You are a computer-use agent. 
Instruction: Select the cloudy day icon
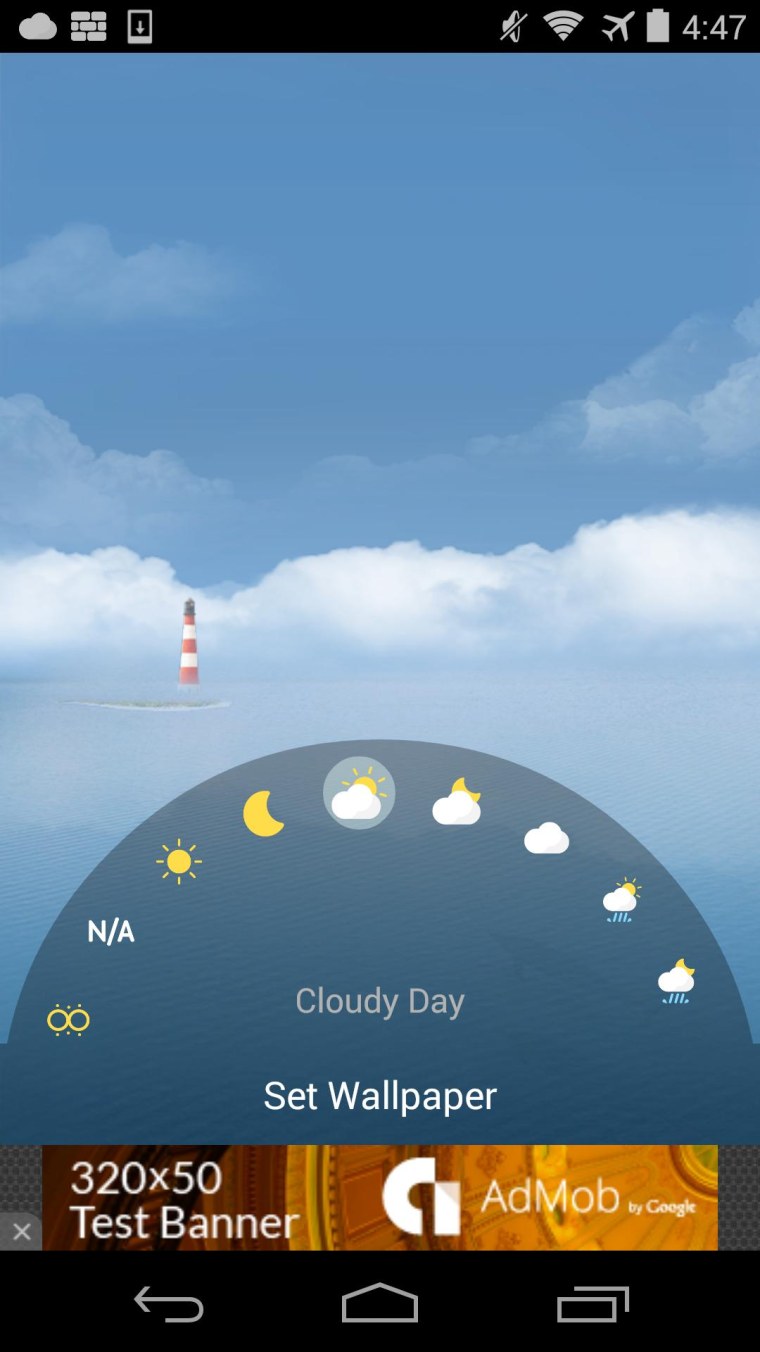tap(358, 794)
